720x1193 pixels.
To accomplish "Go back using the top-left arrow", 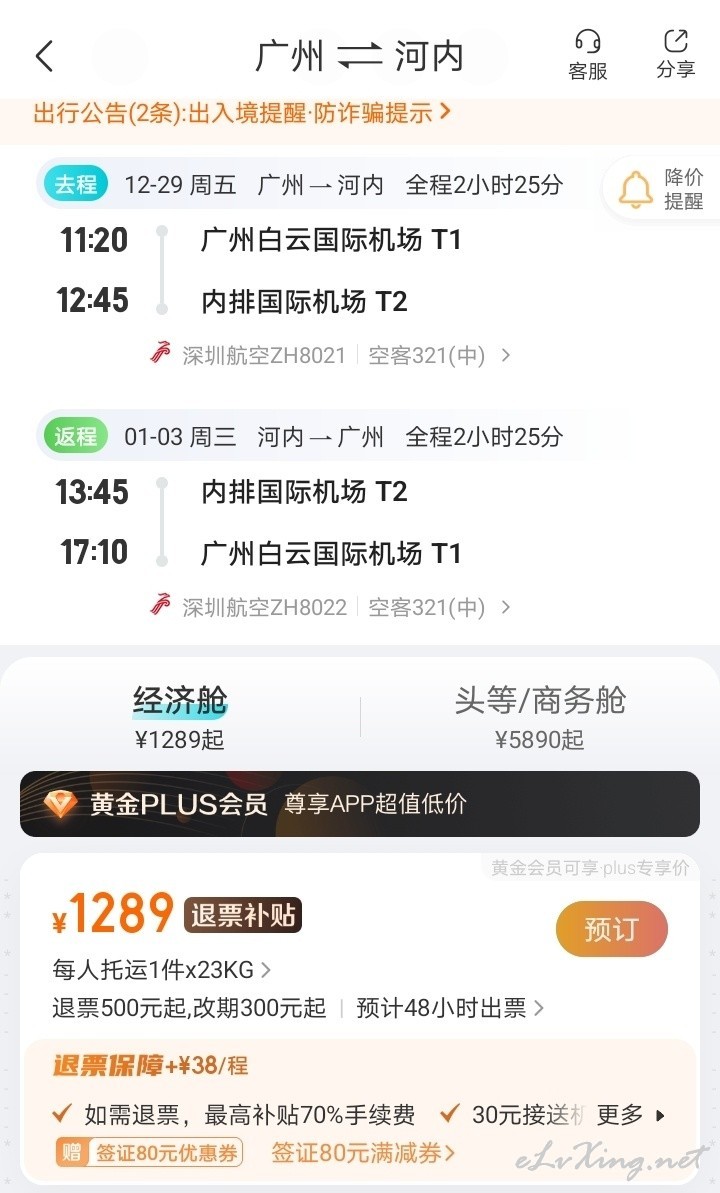I will click(x=44, y=56).
